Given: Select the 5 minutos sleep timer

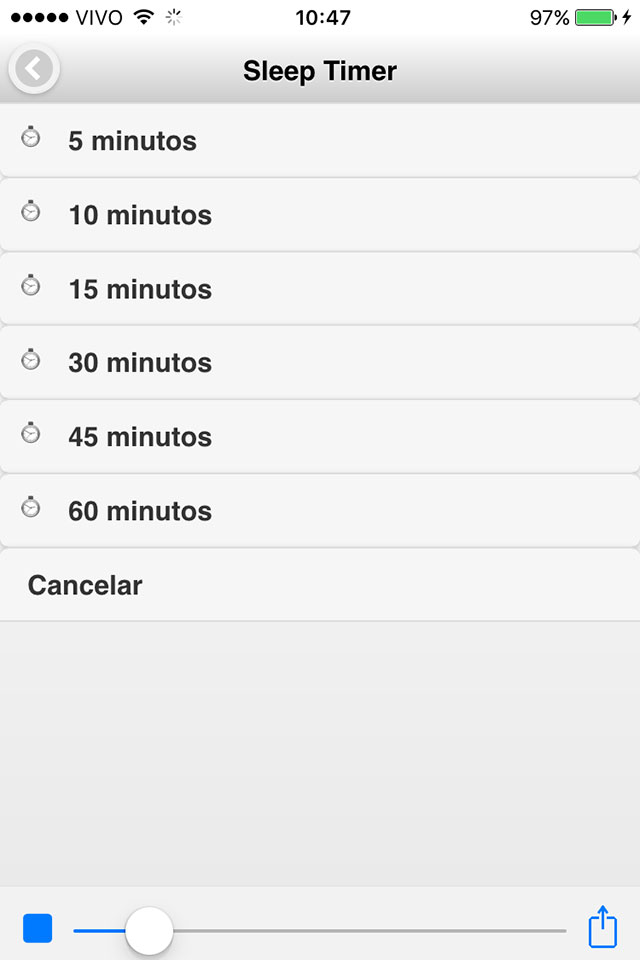Looking at the screenshot, I should click(x=320, y=141).
